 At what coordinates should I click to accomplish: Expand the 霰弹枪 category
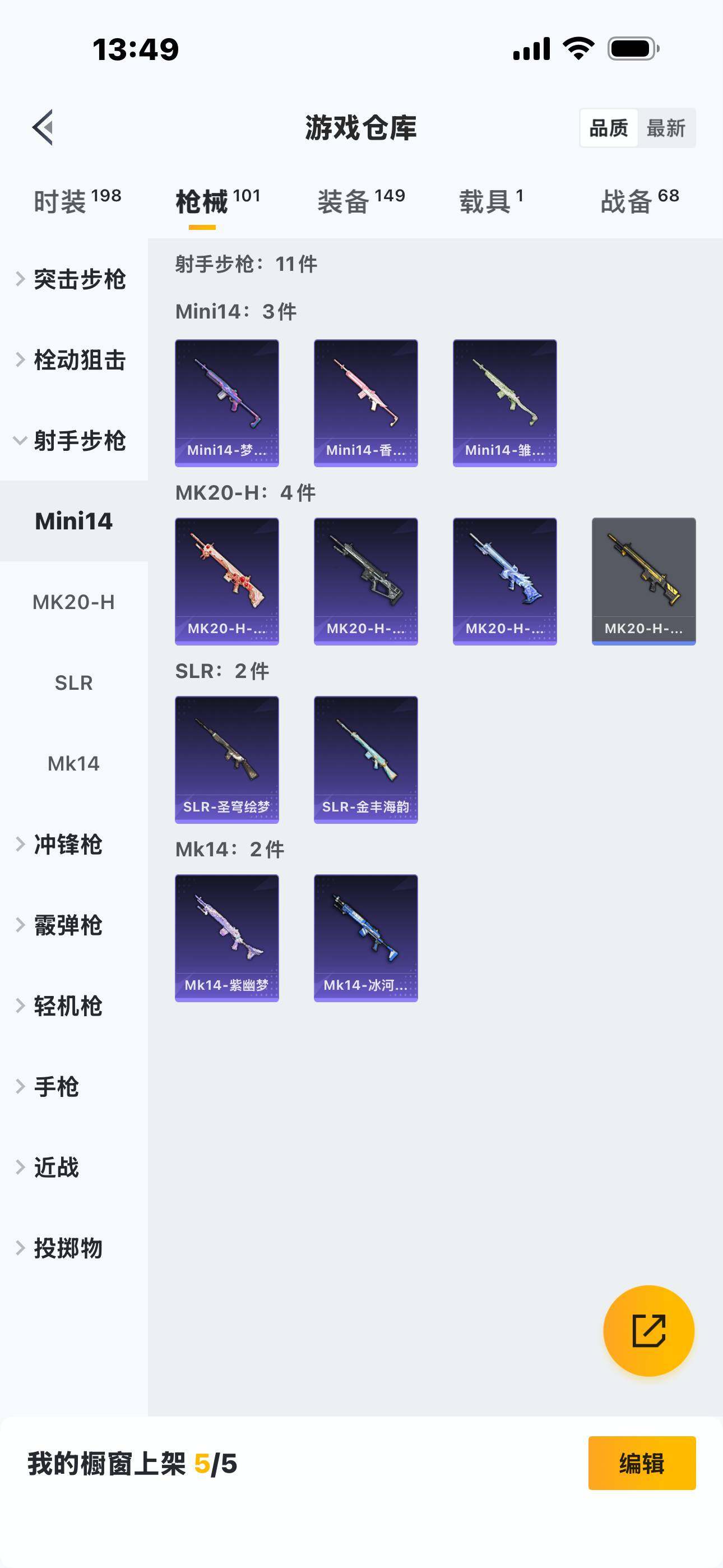pos(67,925)
